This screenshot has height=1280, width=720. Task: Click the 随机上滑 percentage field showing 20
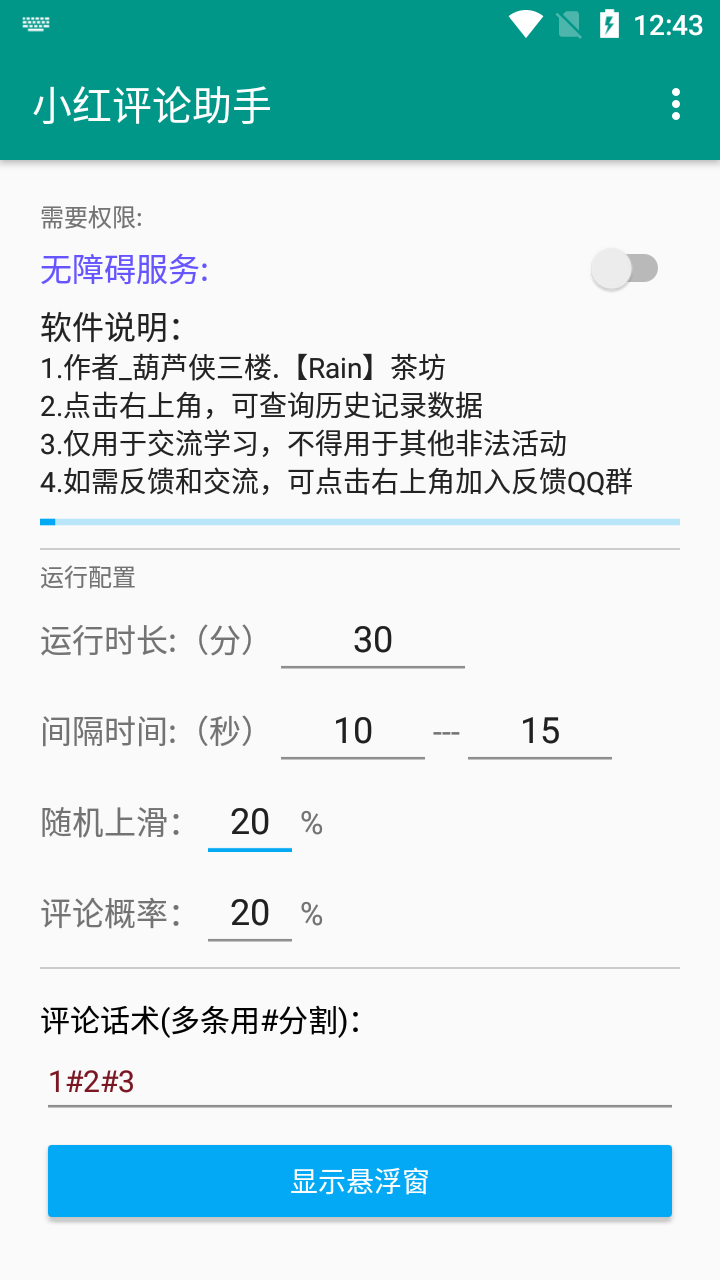coord(249,822)
